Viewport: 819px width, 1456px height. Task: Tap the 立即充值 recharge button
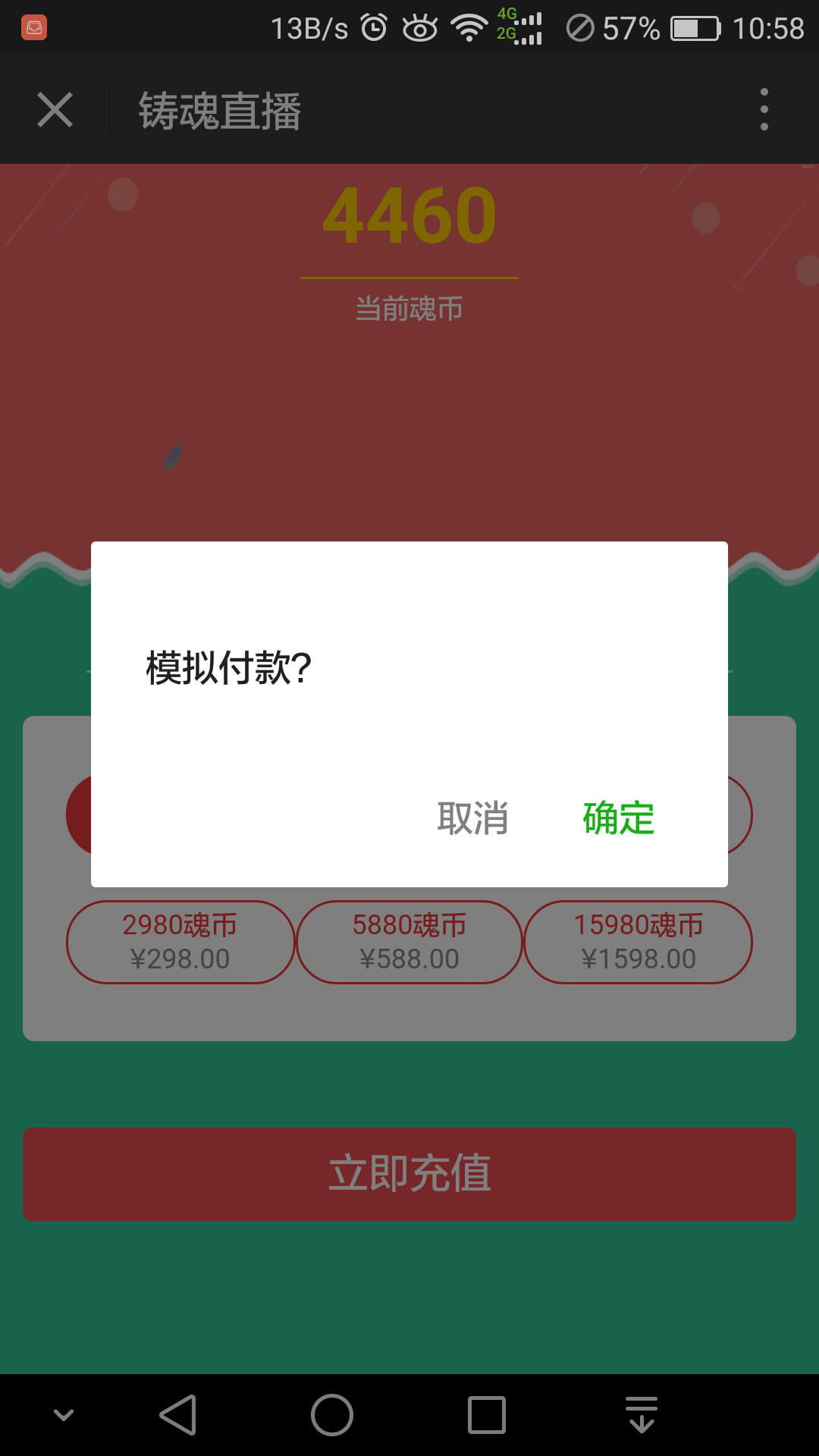pos(409,1173)
